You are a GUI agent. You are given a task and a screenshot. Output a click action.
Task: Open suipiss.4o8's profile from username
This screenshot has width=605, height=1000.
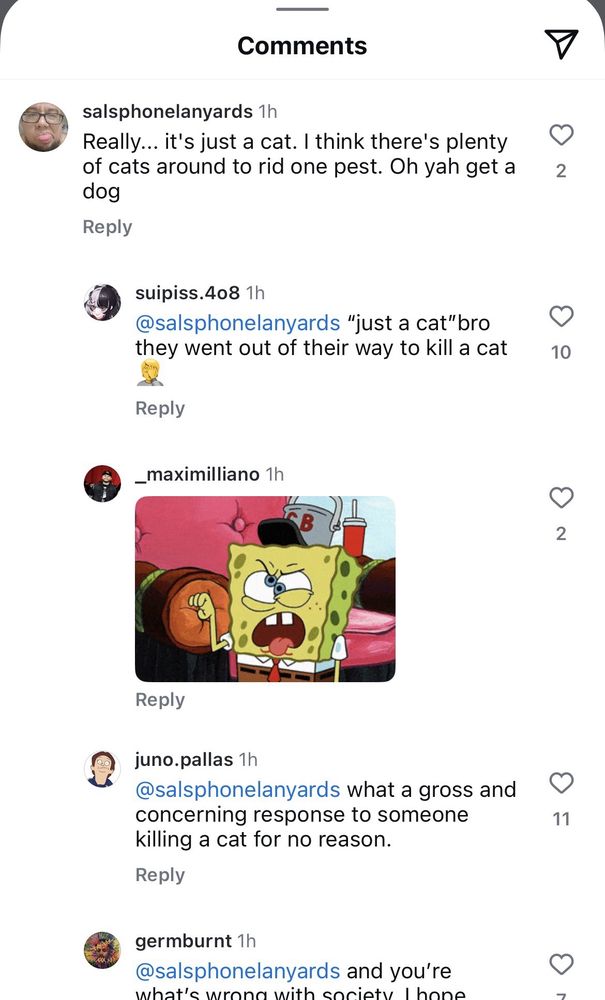[x=187, y=293]
